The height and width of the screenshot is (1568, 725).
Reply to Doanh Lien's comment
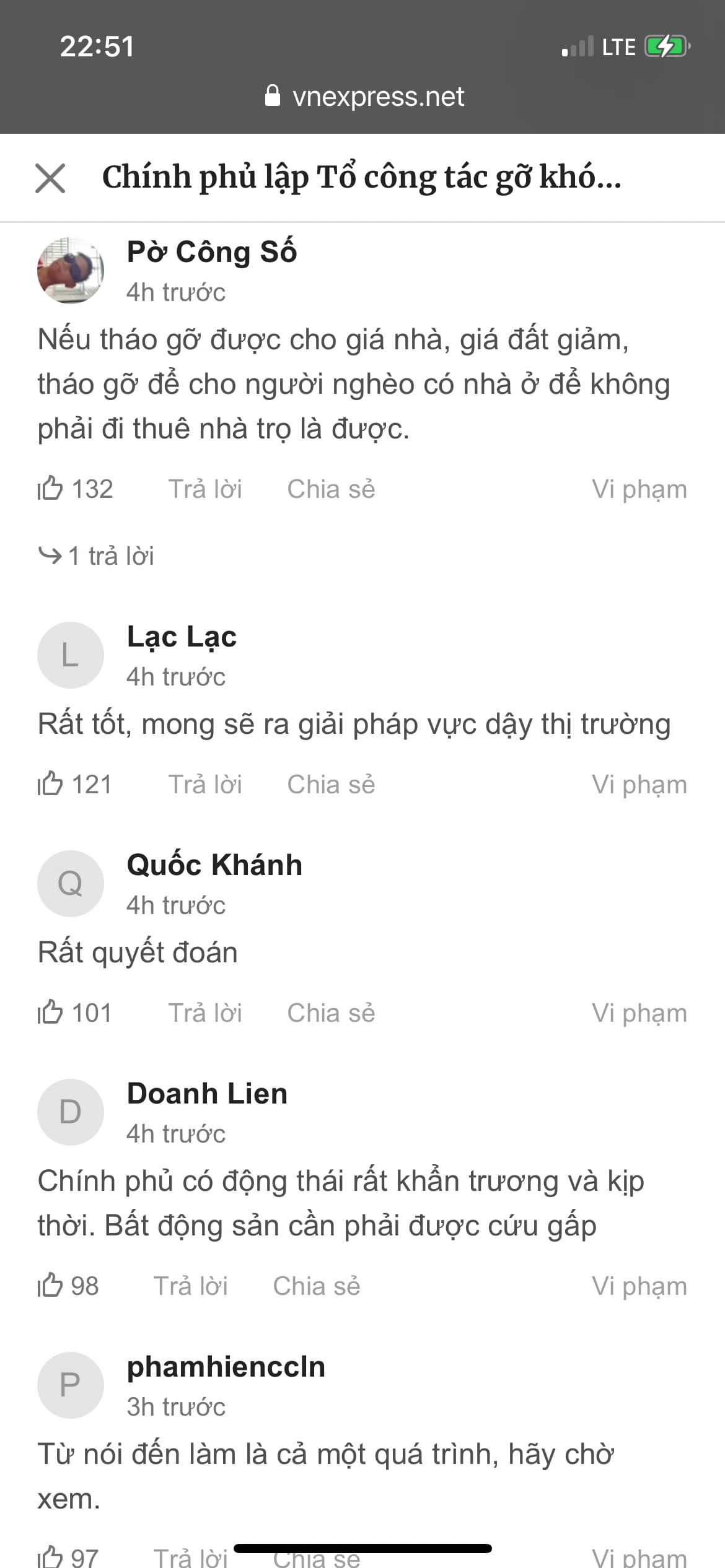click(x=191, y=1286)
